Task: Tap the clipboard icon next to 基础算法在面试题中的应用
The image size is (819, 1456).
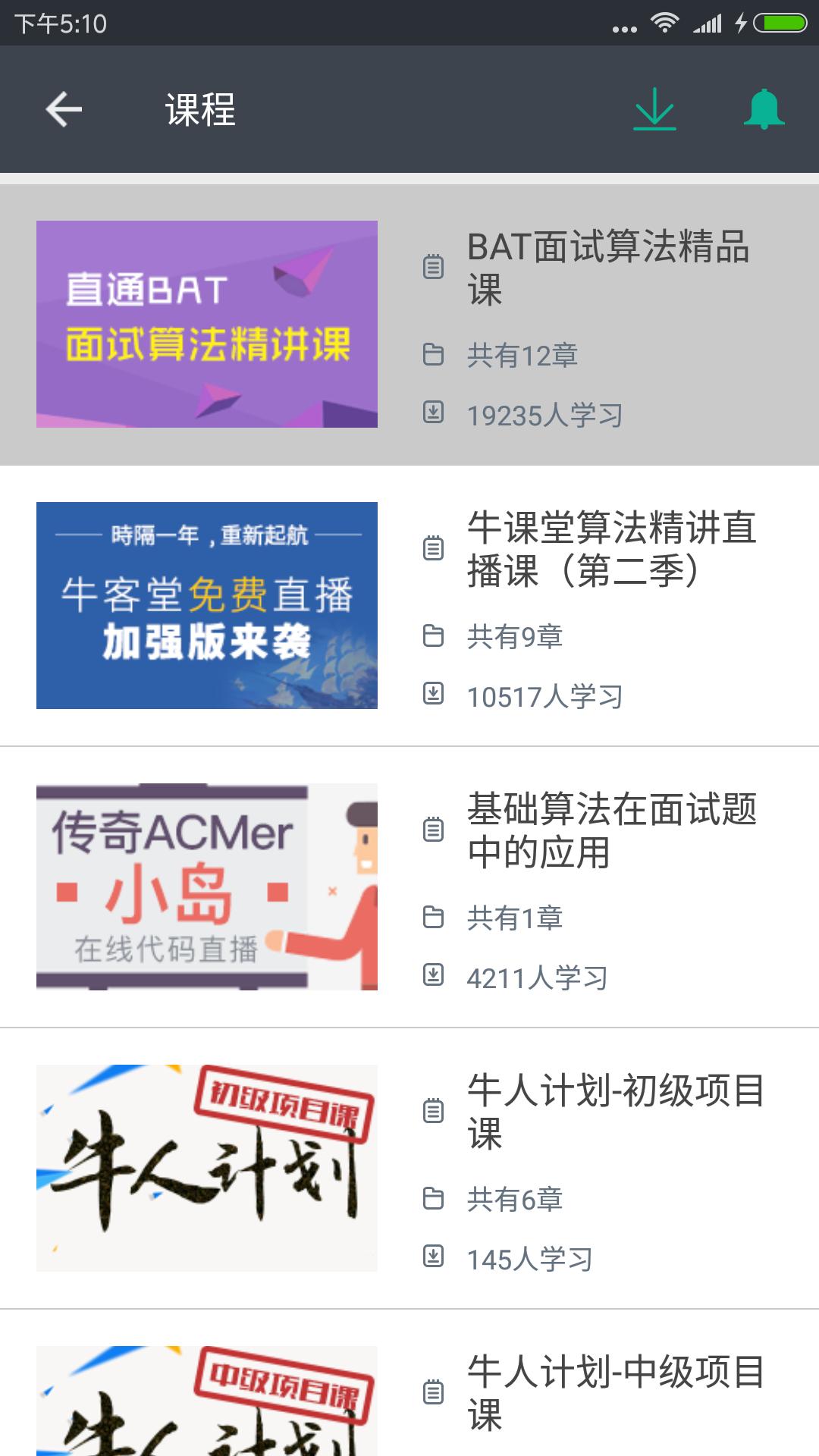Action: [433, 831]
